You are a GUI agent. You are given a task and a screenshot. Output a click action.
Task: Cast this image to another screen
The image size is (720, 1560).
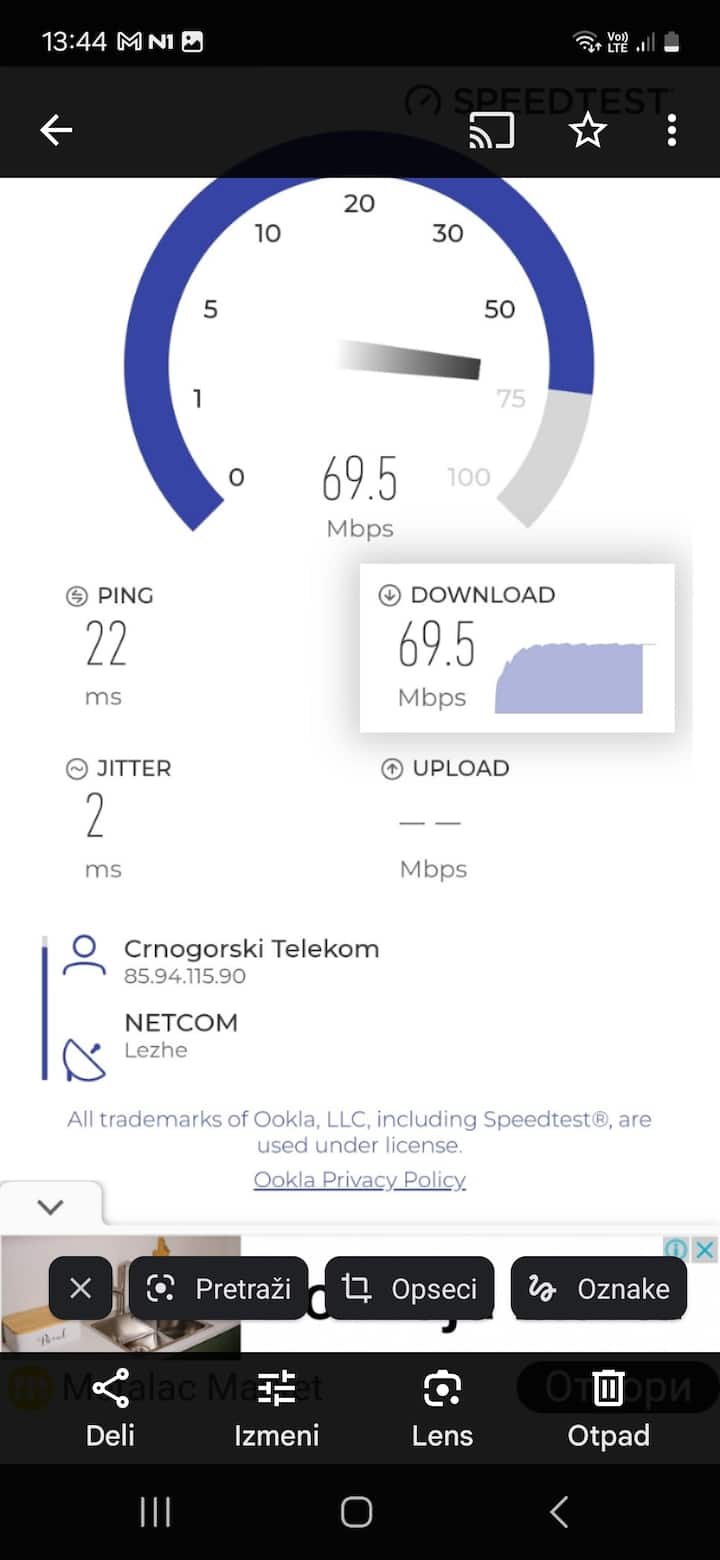coord(492,130)
